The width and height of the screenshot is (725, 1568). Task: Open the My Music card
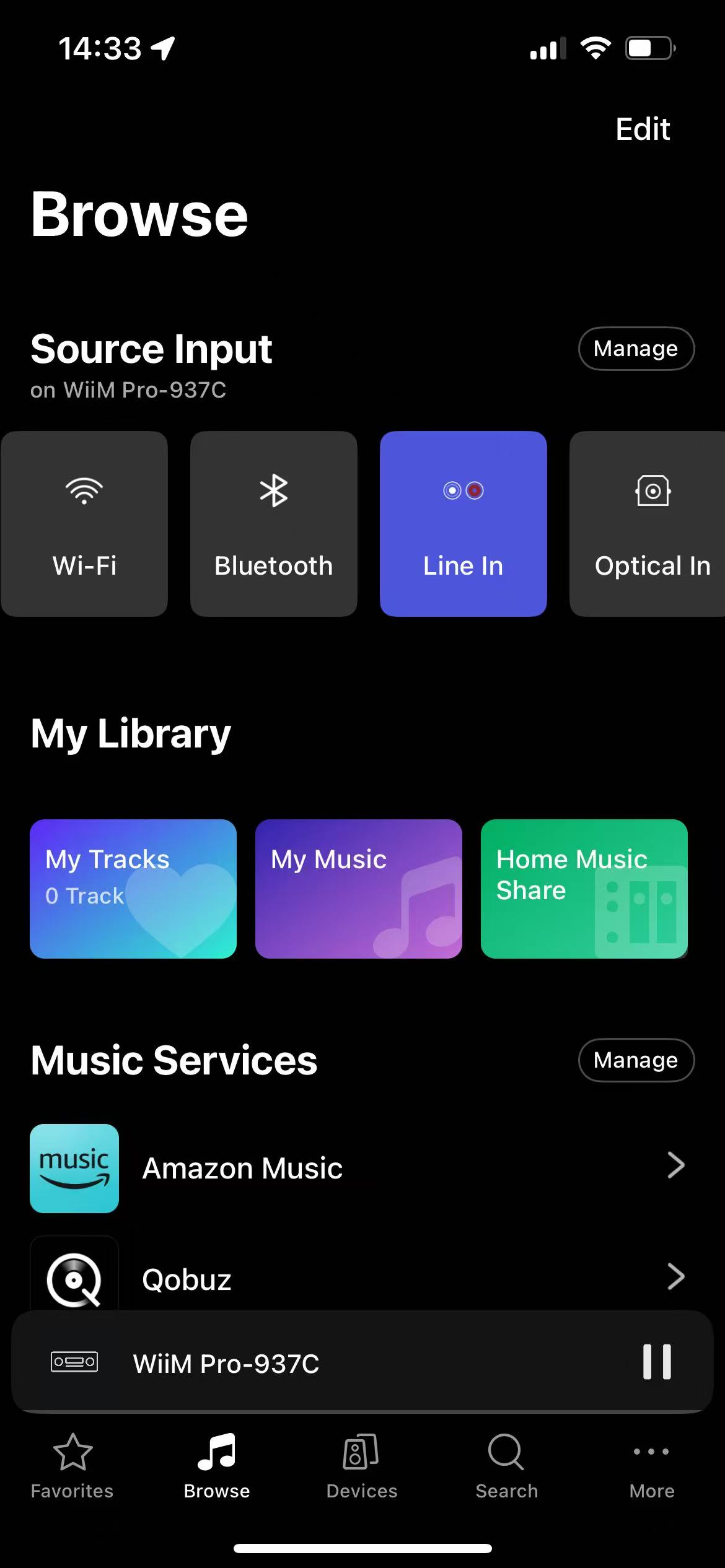[x=359, y=889]
